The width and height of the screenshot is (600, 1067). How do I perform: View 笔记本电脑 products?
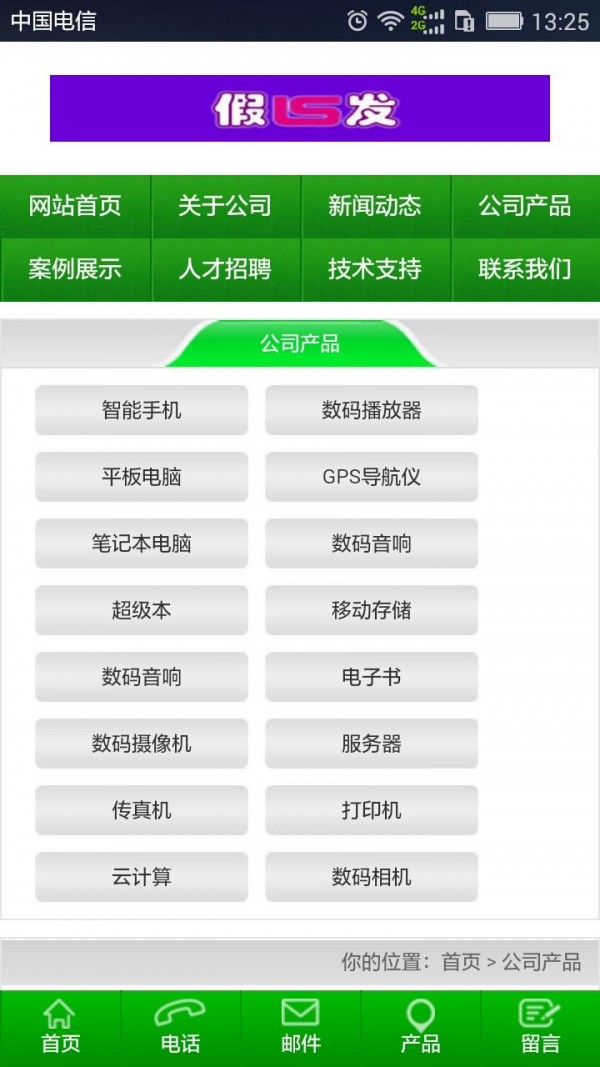click(141, 544)
